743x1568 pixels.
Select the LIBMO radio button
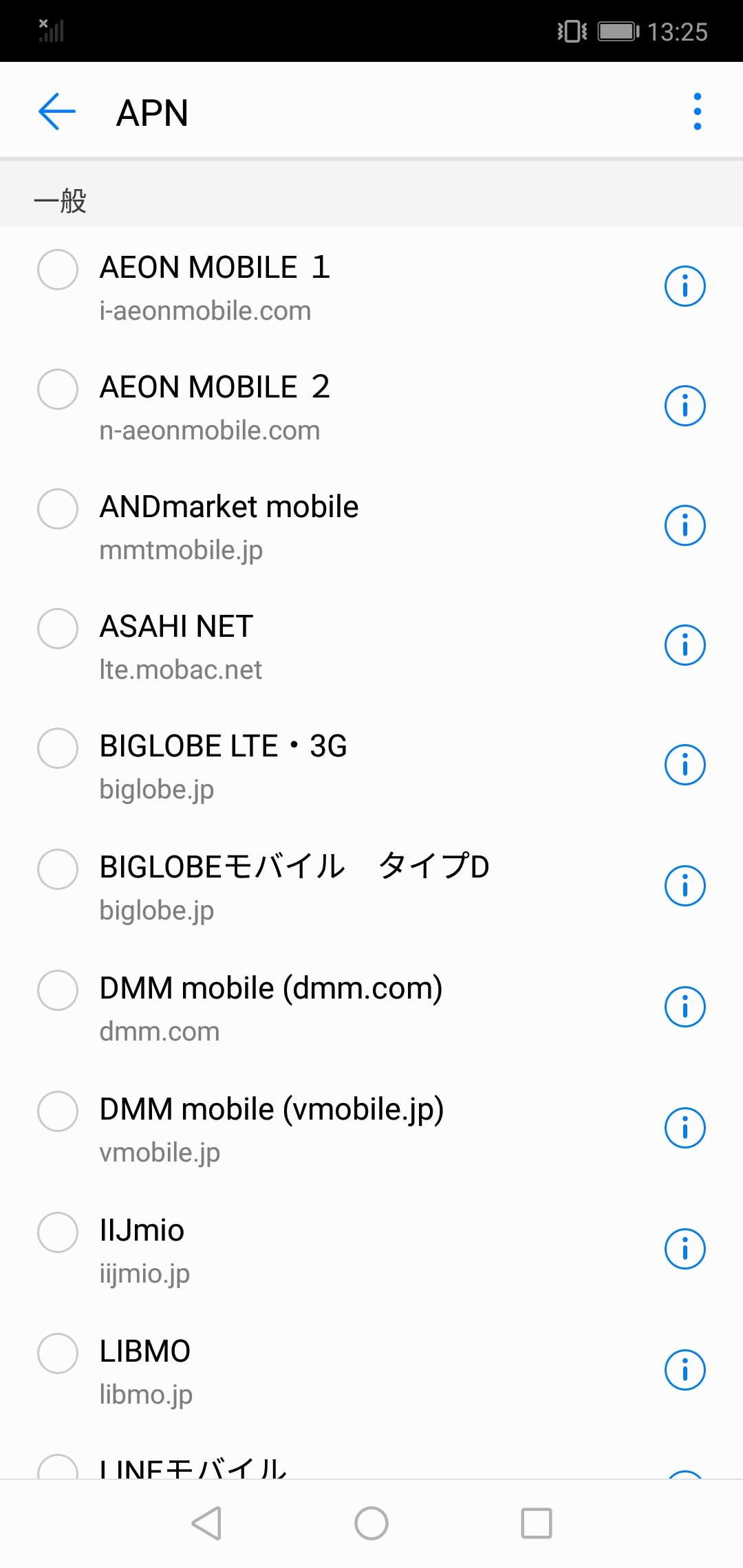click(58, 1353)
